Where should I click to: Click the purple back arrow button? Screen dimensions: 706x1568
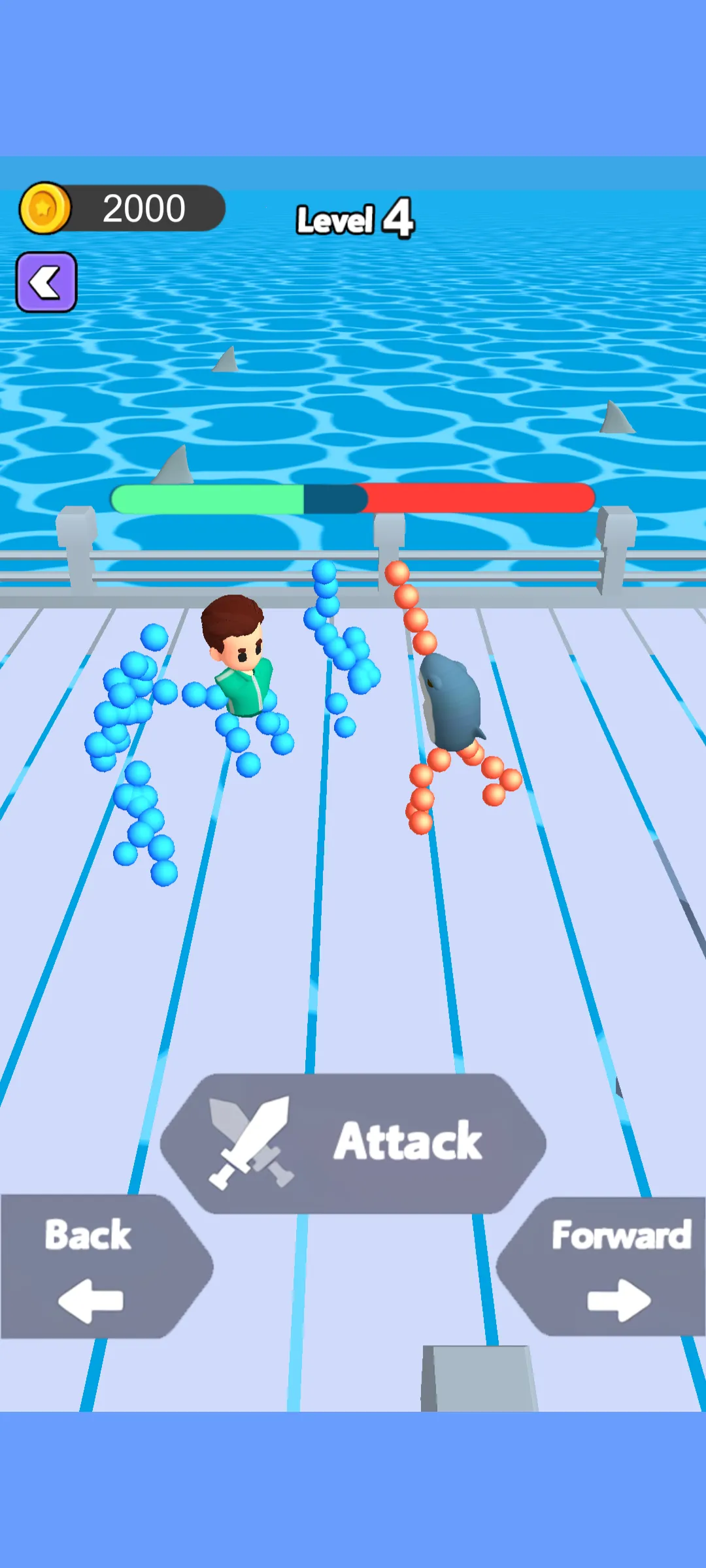point(45,281)
